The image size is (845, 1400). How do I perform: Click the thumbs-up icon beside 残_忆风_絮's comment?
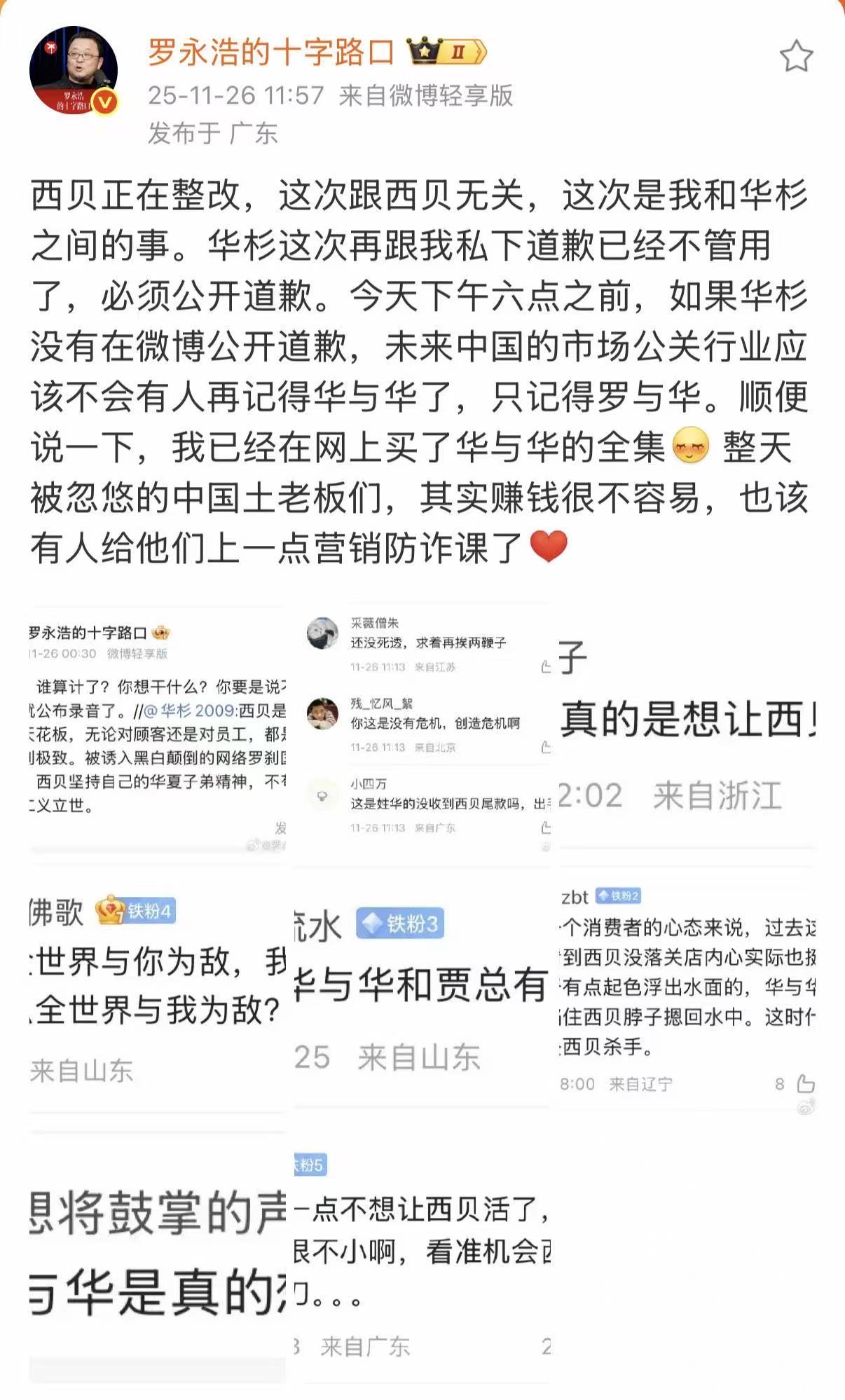(547, 746)
